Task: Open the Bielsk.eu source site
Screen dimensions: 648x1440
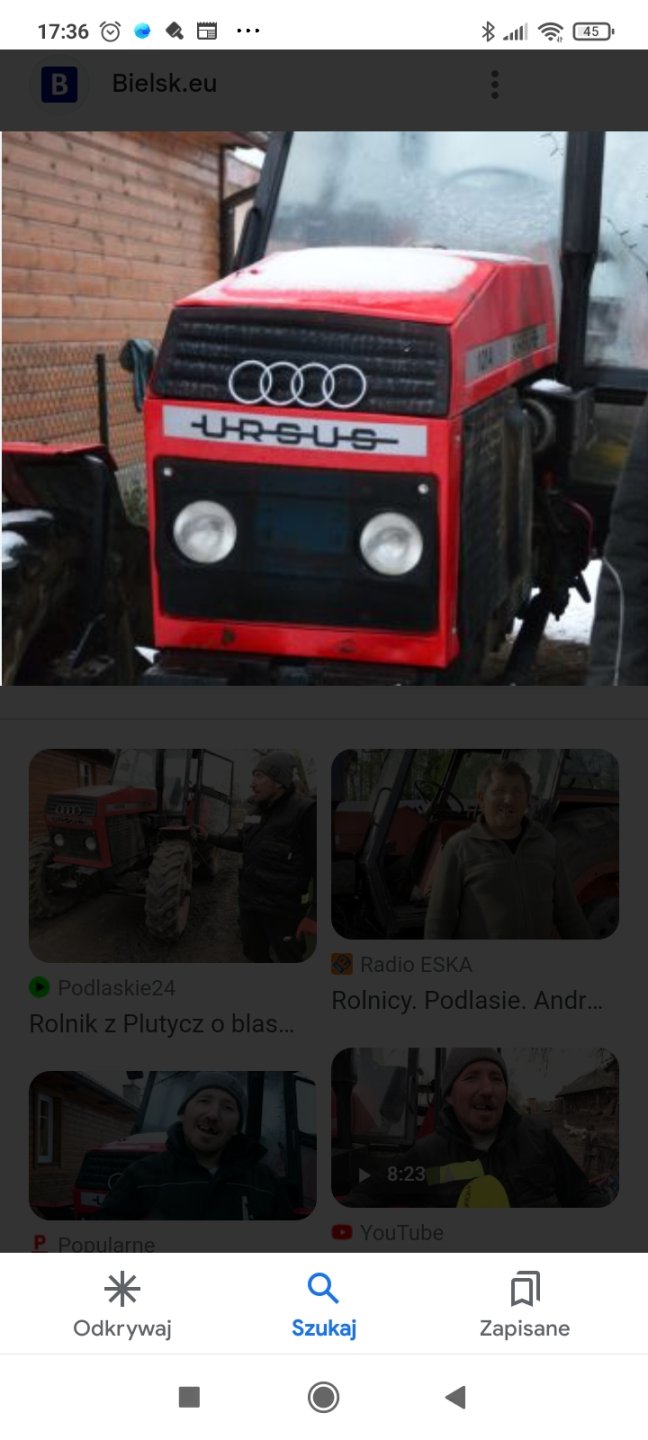Action: [x=163, y=84]
